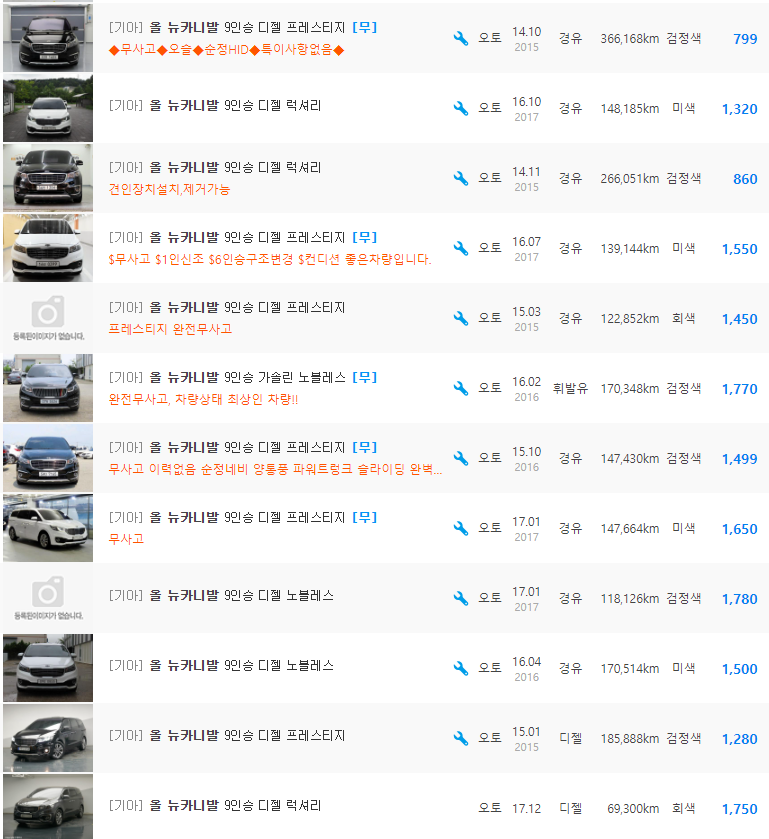The height and width of the screenshot is (839, 769).
Task: Click the wrench icon on the 860-priced 럭셔리 listing
Action: pyautogui.click(x=460, y=177)
